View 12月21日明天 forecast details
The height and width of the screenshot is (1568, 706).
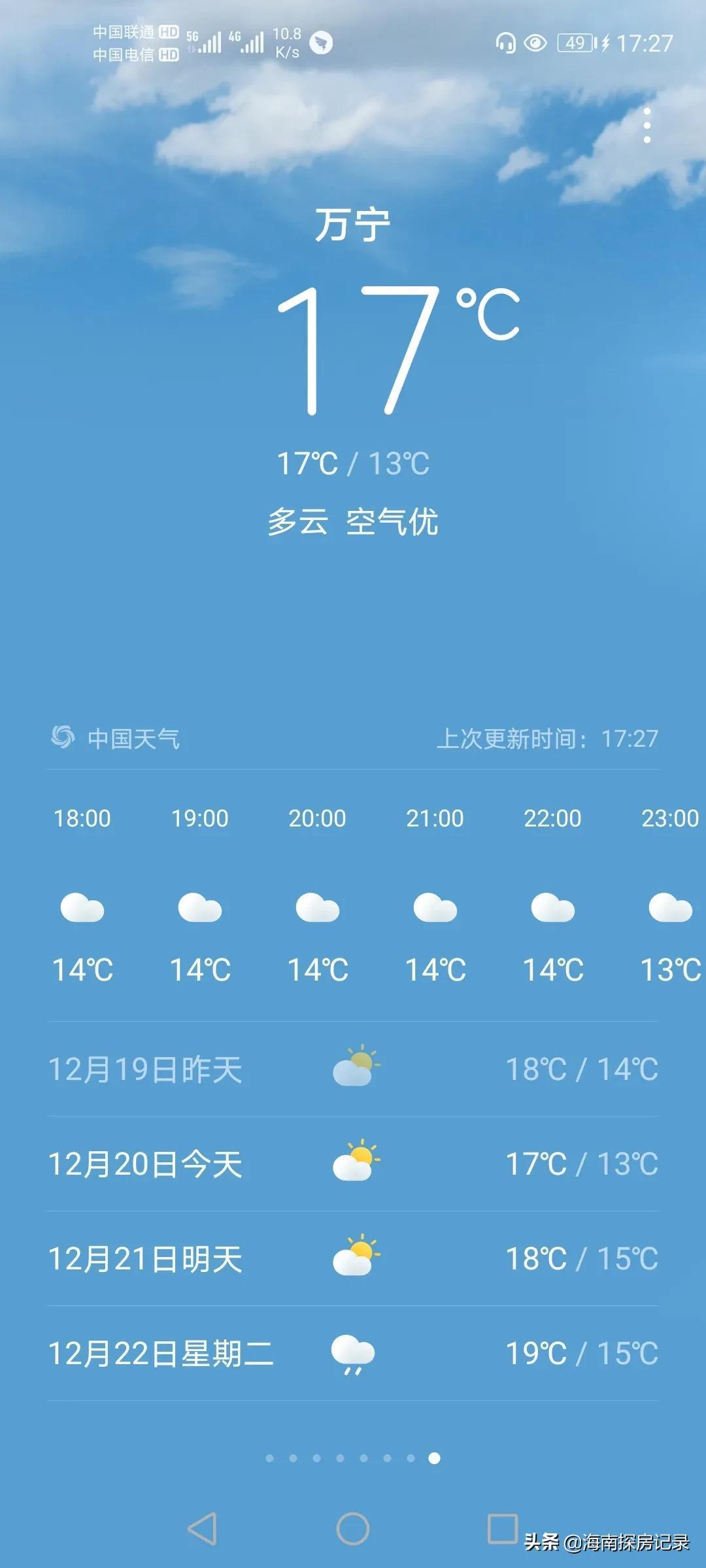[353, 1259]
